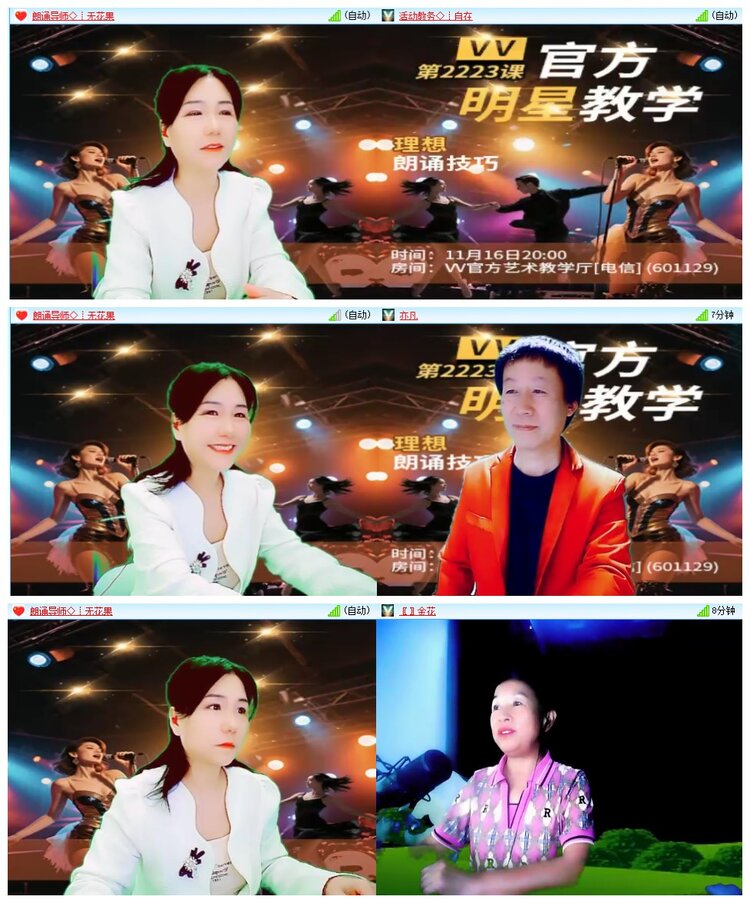Toggle (自动) mode in the top-left header
This screenshot has width=750, height=903.
358,15
